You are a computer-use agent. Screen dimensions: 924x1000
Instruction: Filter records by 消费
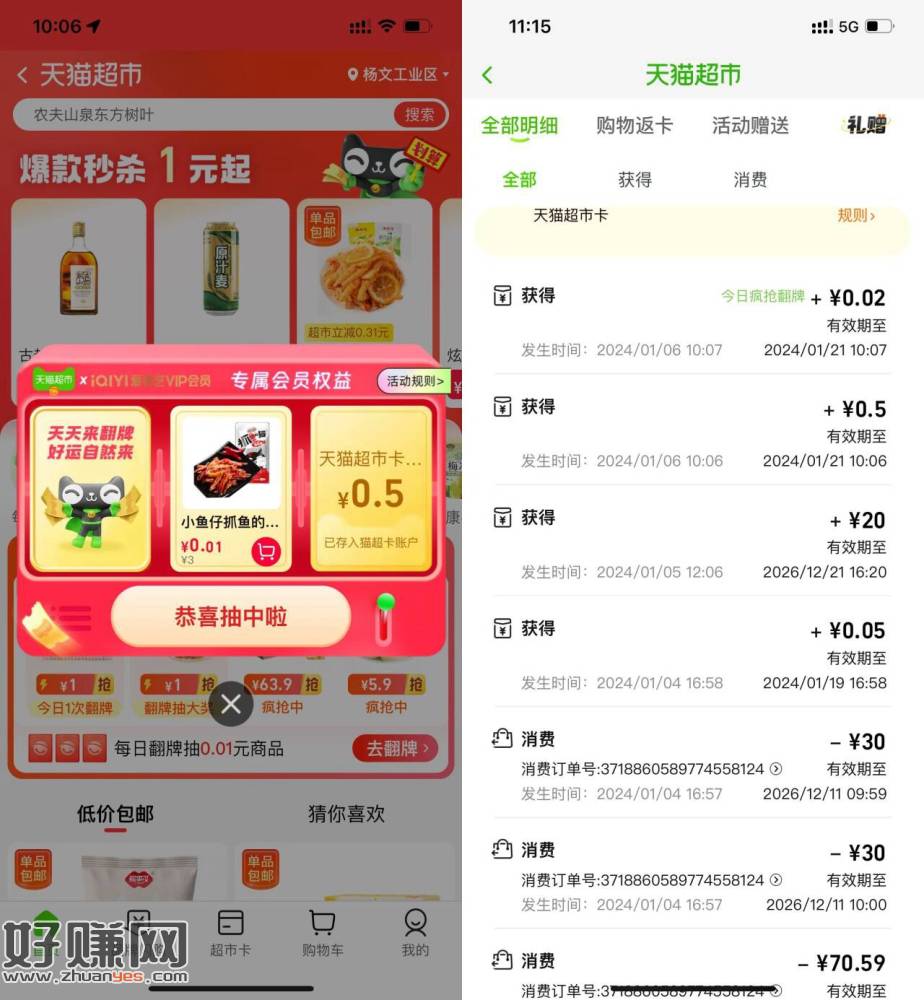[x=750, y=180]
